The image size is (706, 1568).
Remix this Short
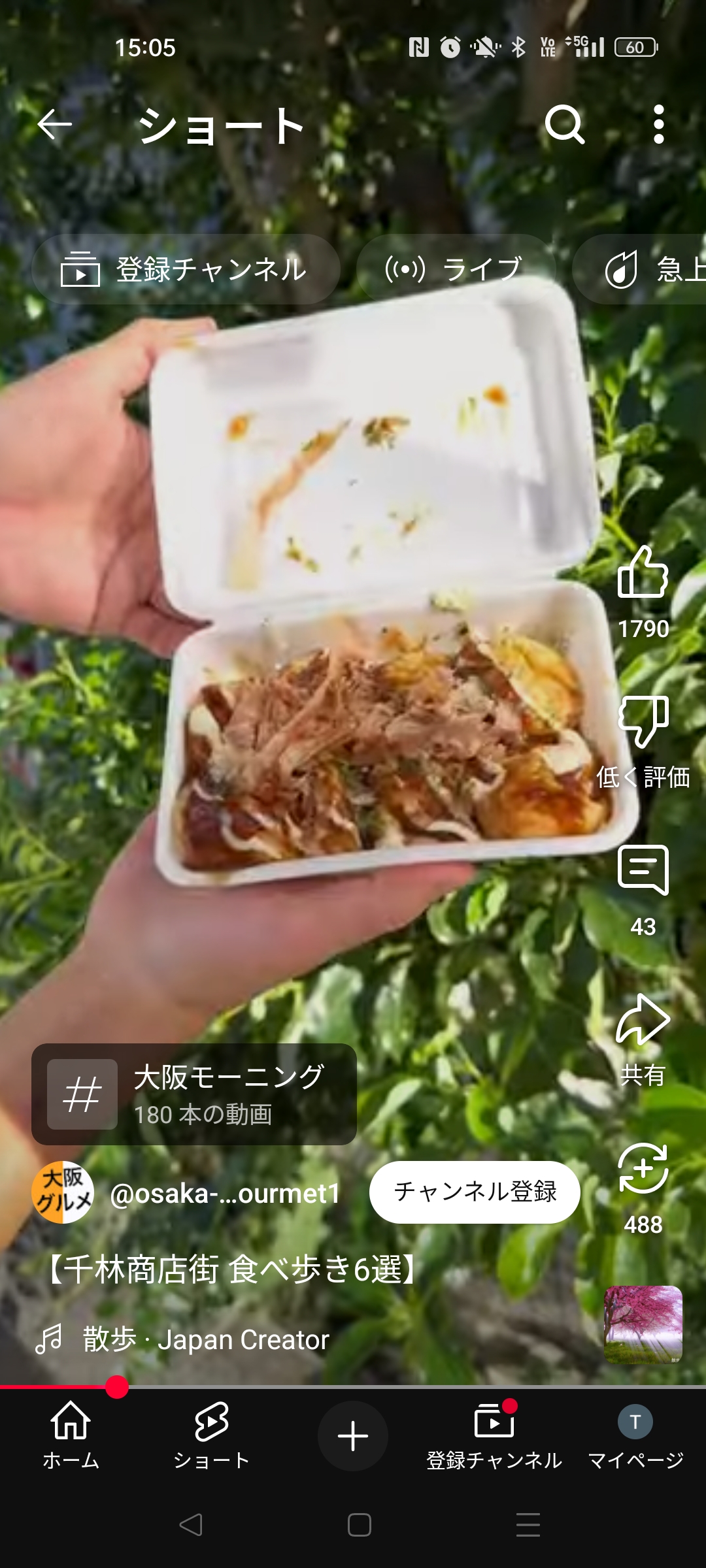[x=643, y=1169]
